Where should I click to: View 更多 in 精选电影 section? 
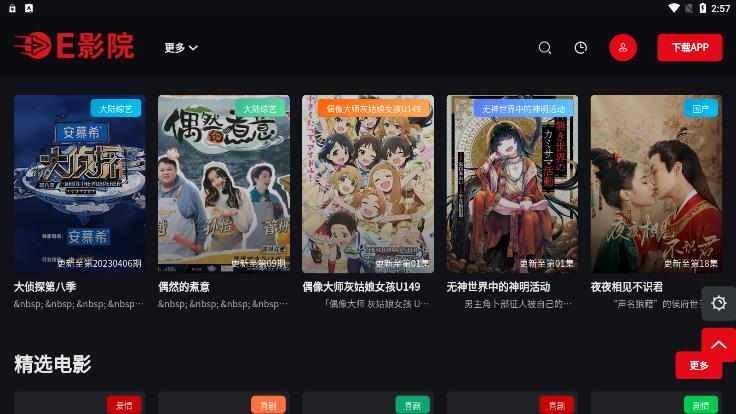click(x=698, y=366)
